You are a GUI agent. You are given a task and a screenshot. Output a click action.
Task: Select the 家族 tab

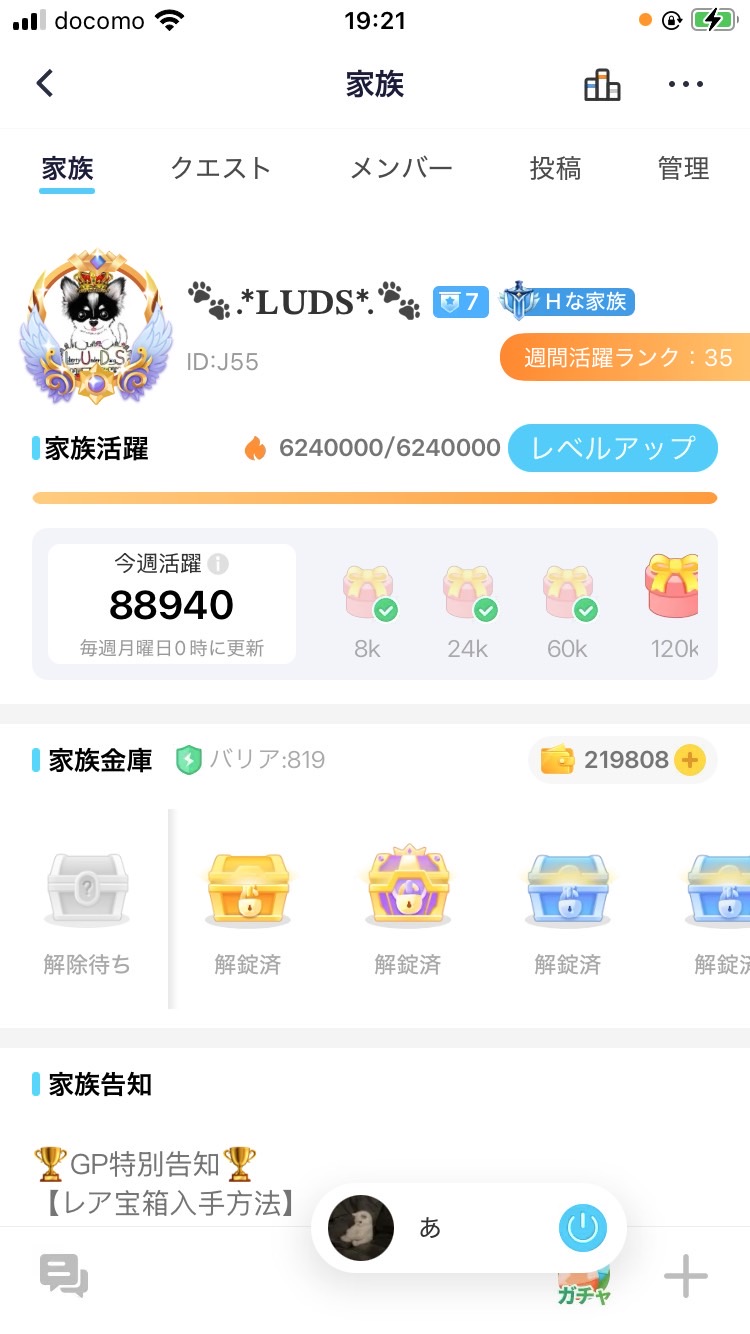click(x=67, y=168)
